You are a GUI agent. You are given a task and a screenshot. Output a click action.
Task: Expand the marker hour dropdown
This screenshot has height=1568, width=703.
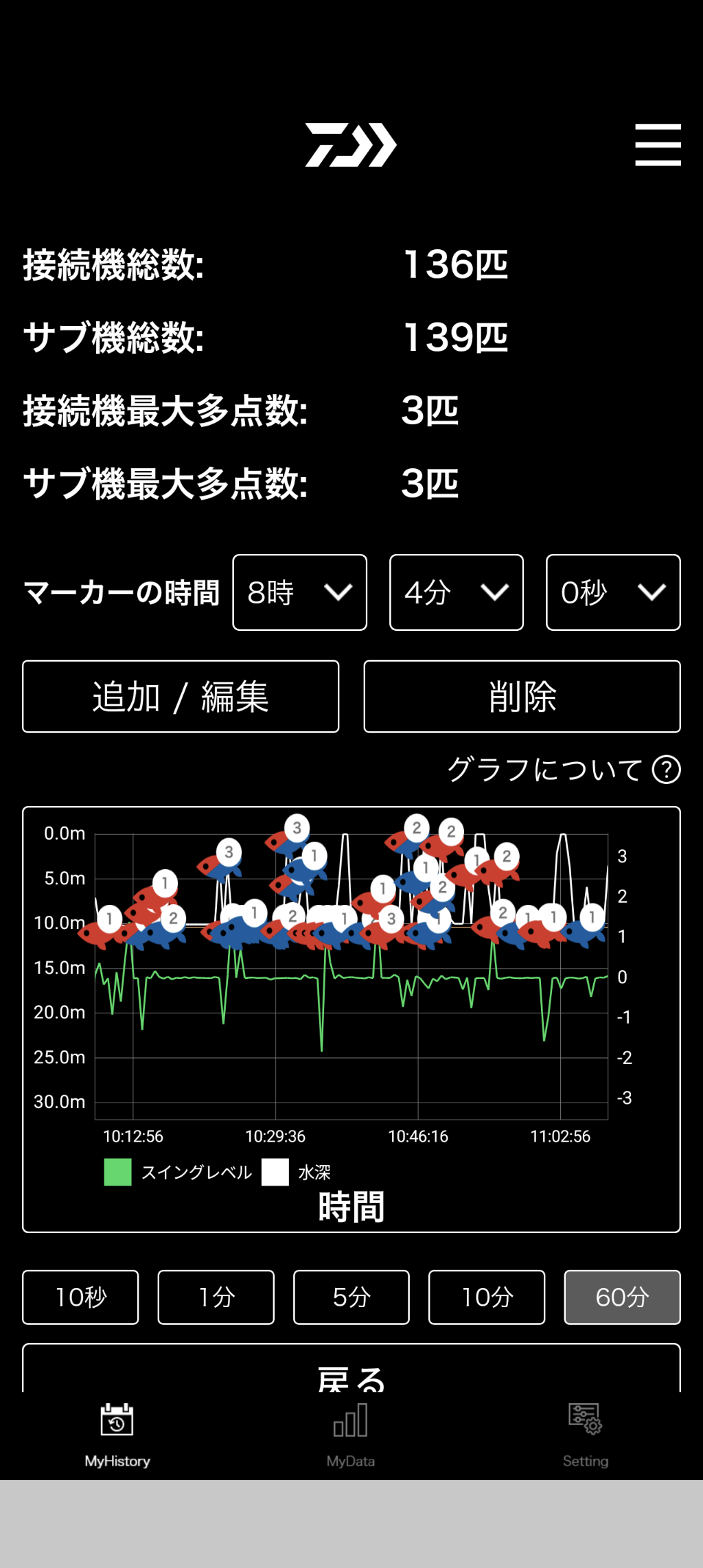[x=299, y=592]
